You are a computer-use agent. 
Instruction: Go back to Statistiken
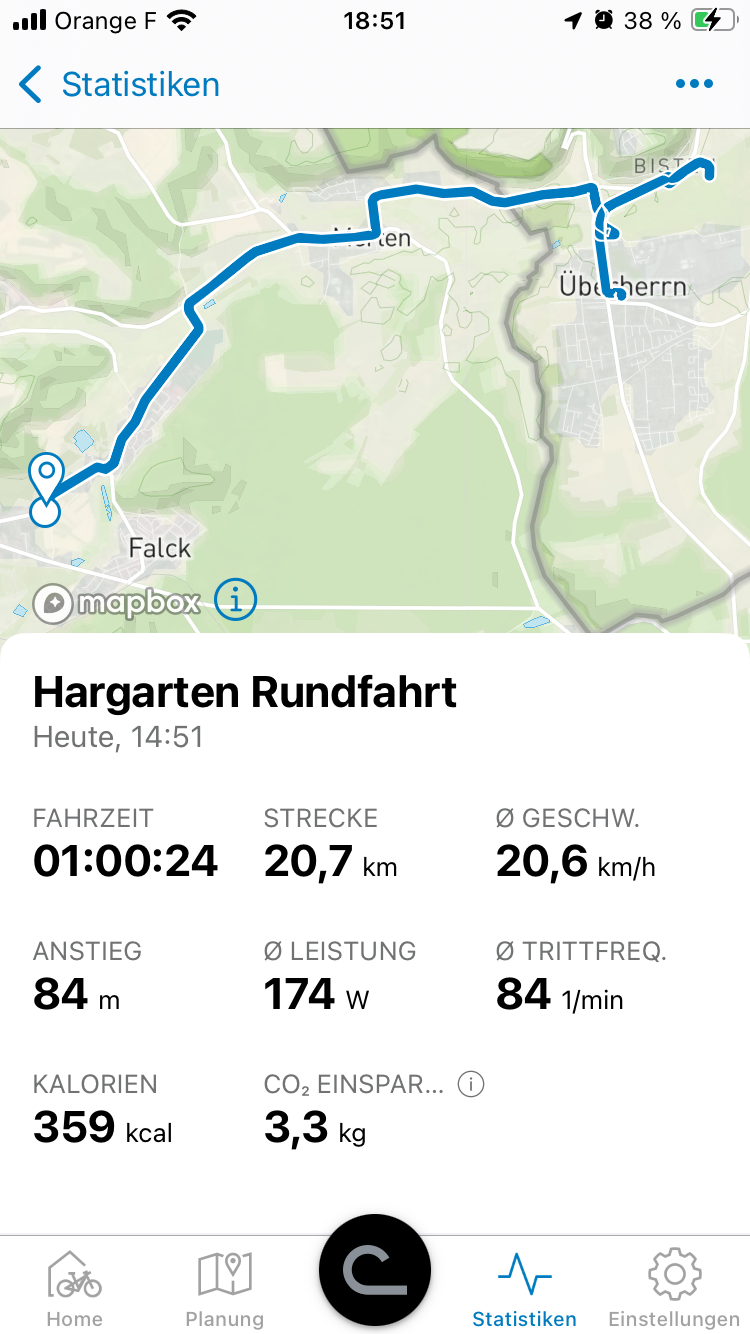coord(119,85)
